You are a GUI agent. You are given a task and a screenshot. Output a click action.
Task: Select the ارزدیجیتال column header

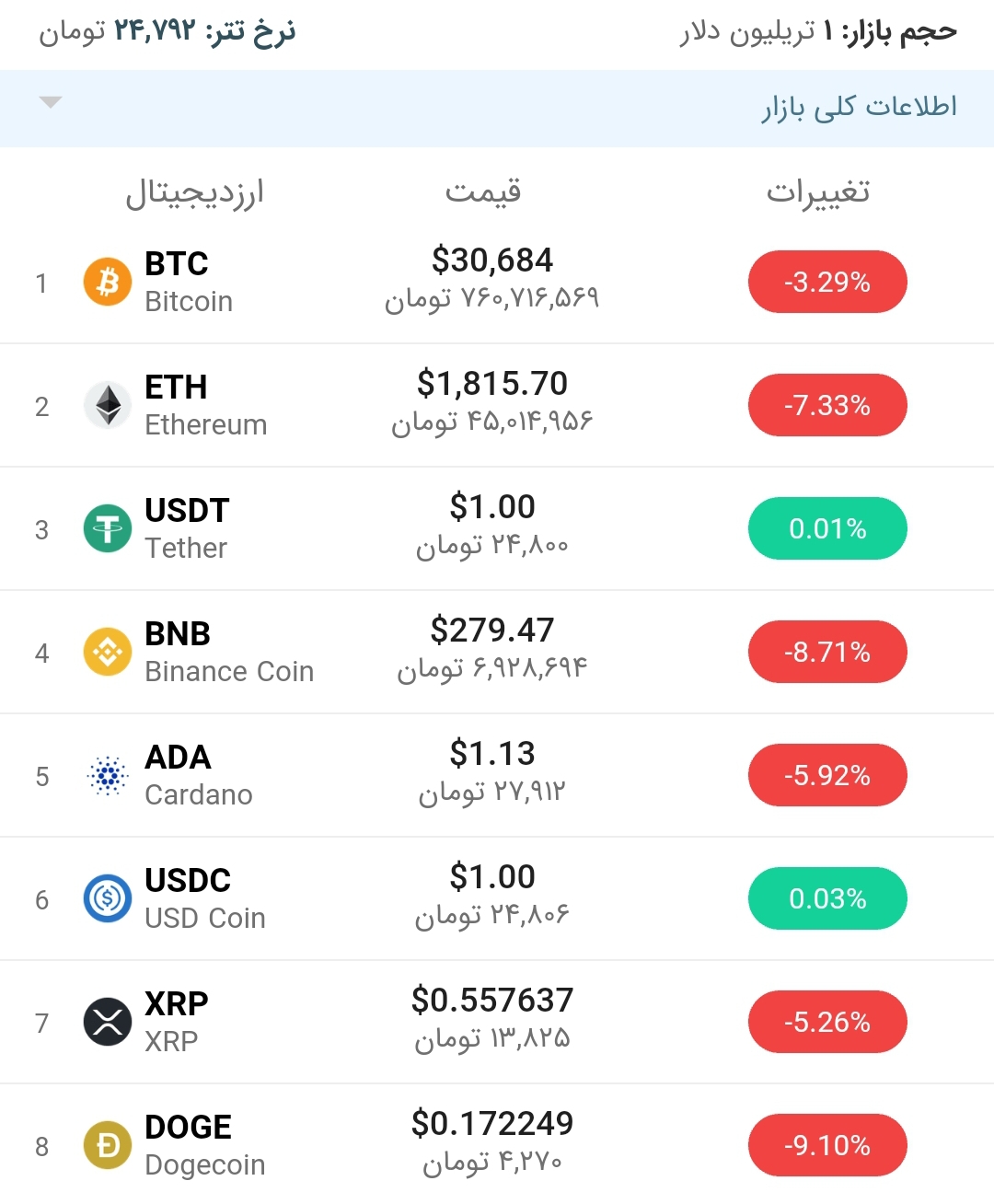(x=197, y=192)
